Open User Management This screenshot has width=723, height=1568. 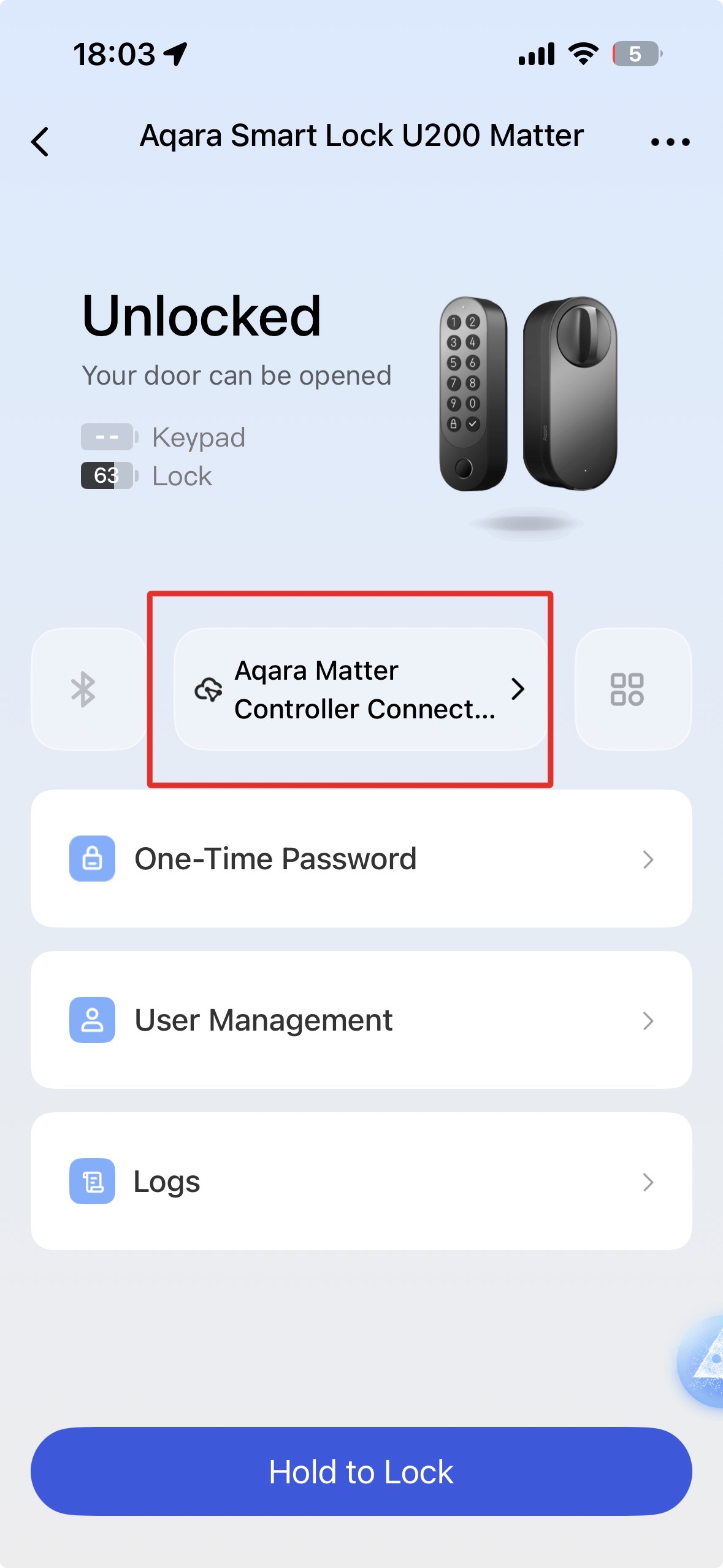point(361,1020)
